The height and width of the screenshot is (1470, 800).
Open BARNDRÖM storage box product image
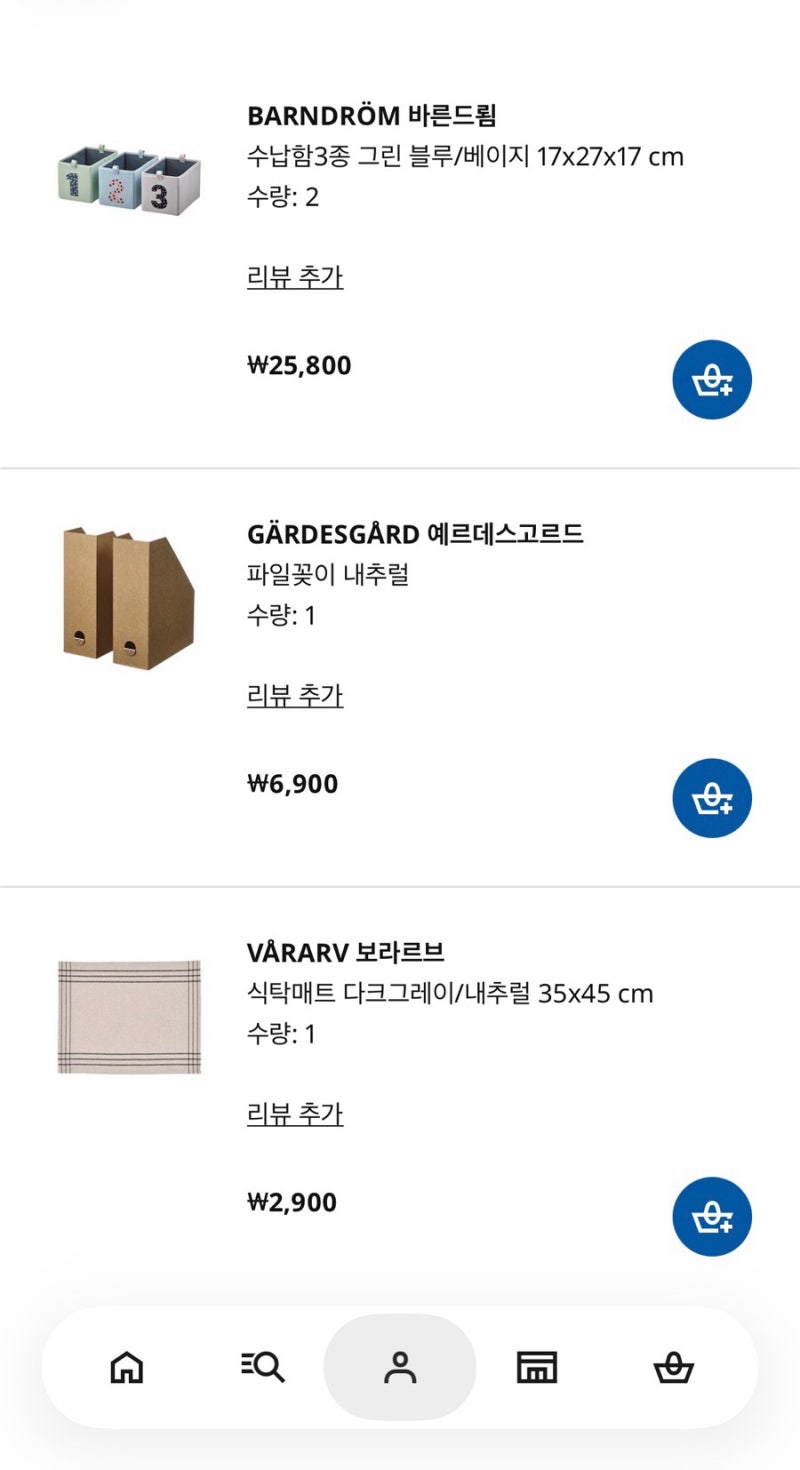(x=129, y=180)
